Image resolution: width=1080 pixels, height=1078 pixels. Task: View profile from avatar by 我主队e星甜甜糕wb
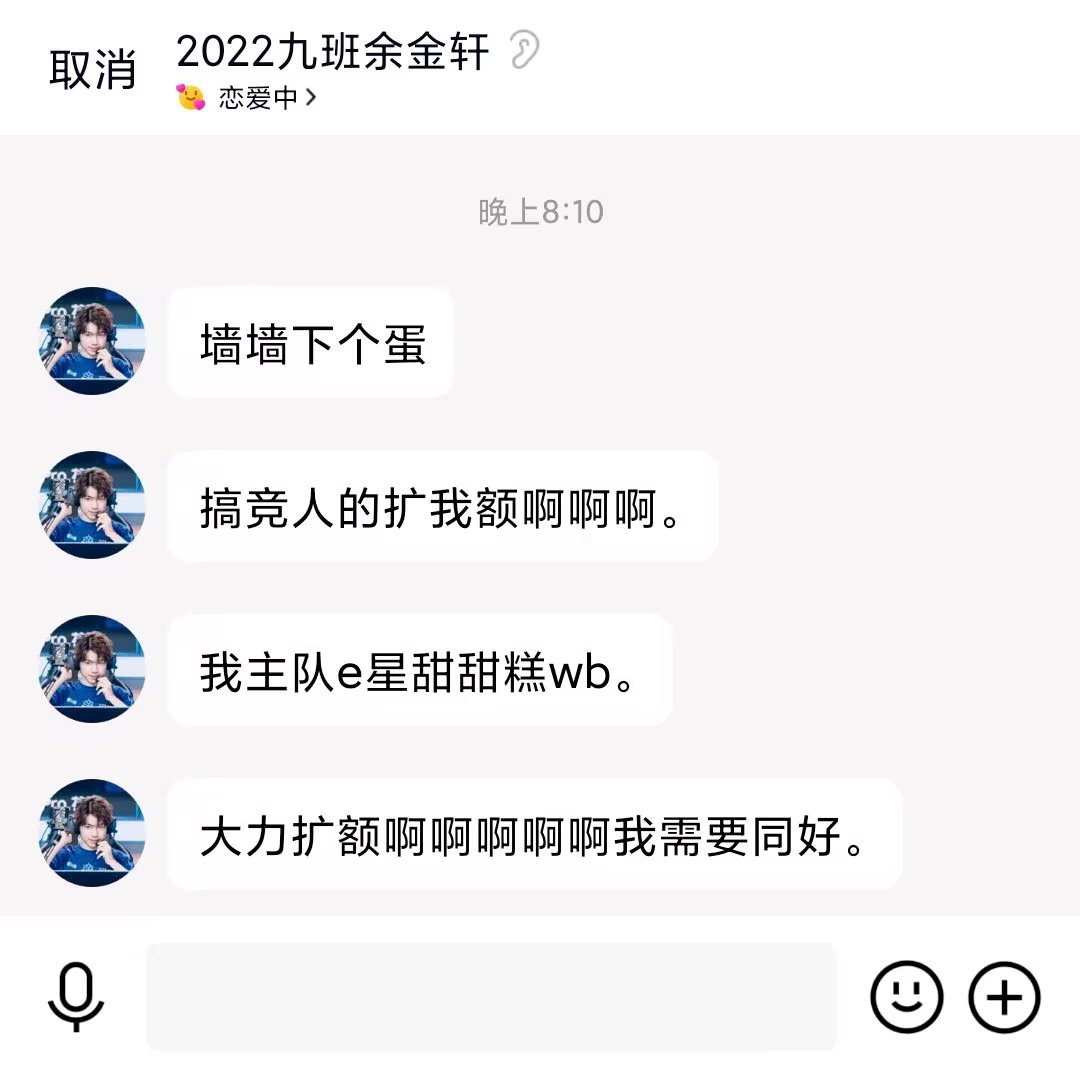coord(92,669)
